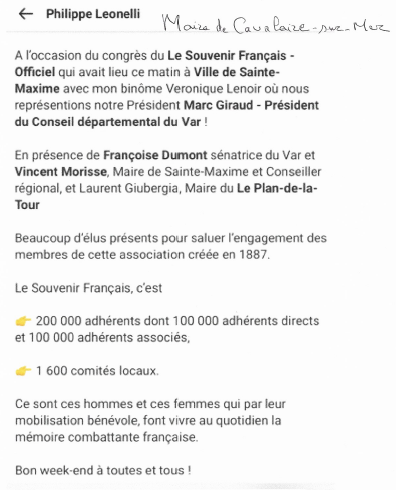Go back using the arrow beside Philippe Leonelli
Viewport: 396px width, 494px height.
tap(26, 14)
